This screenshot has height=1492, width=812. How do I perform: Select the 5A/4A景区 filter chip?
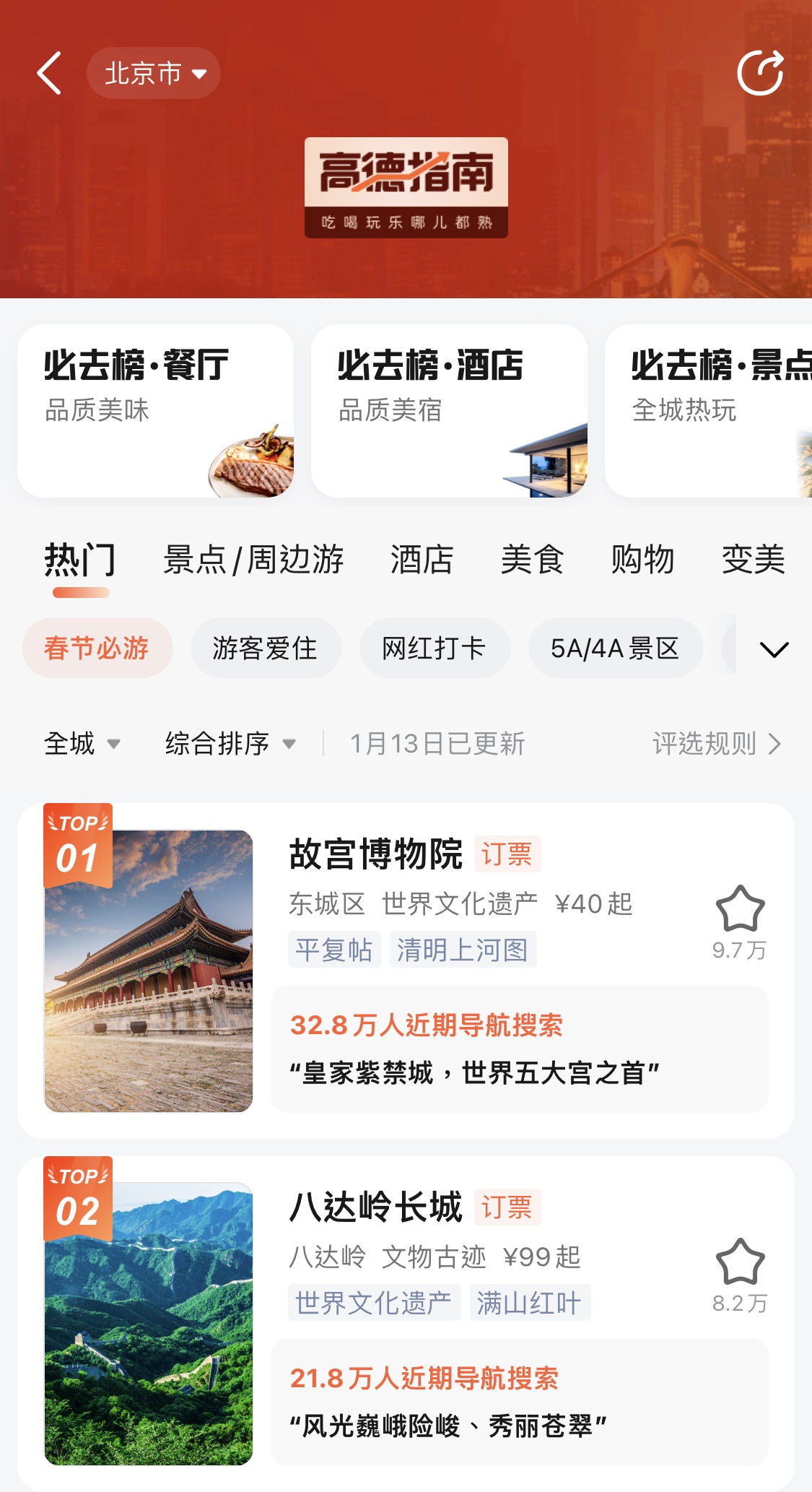tap(615, 648)
